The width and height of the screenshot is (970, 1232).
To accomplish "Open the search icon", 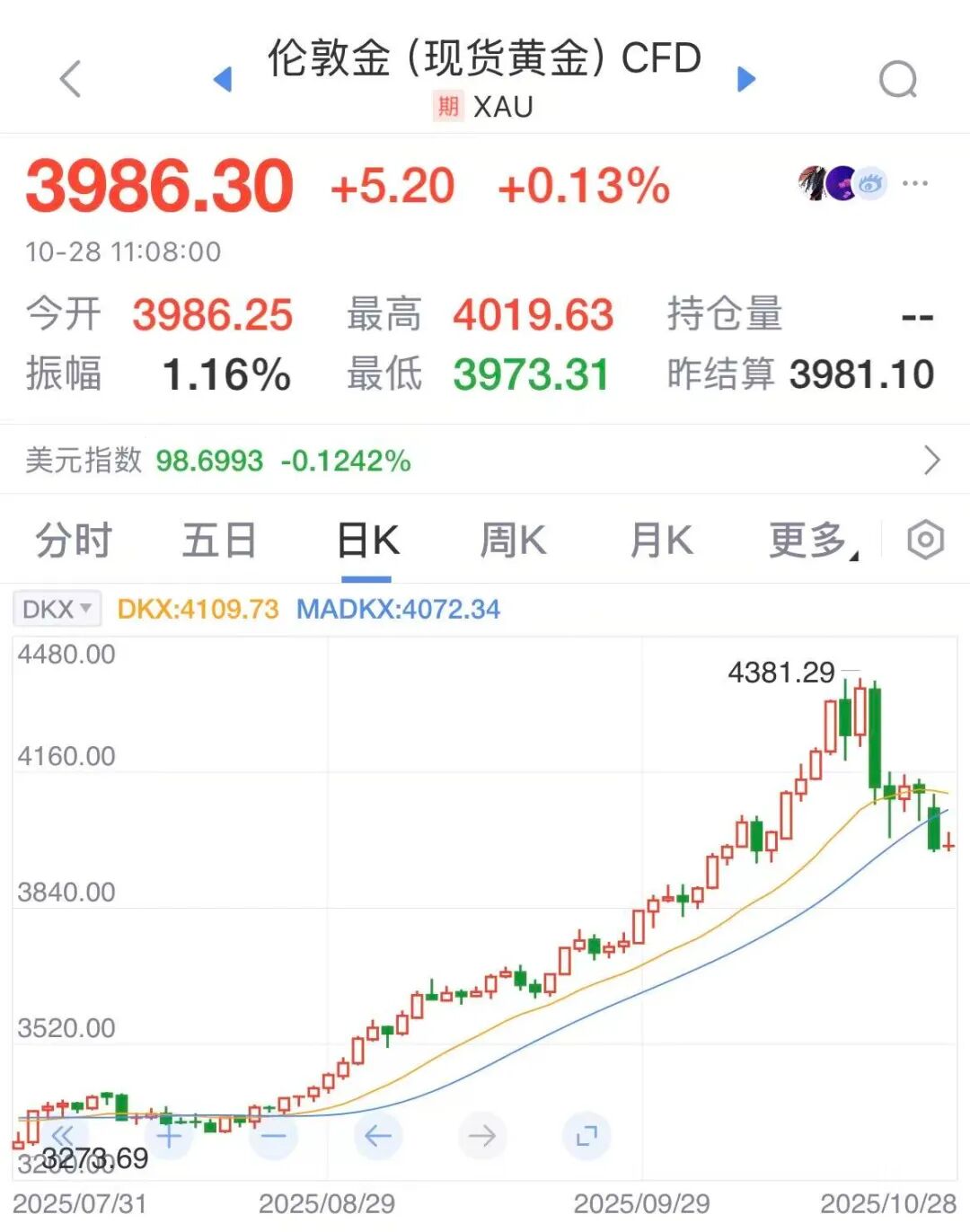I will click(897, 80).
